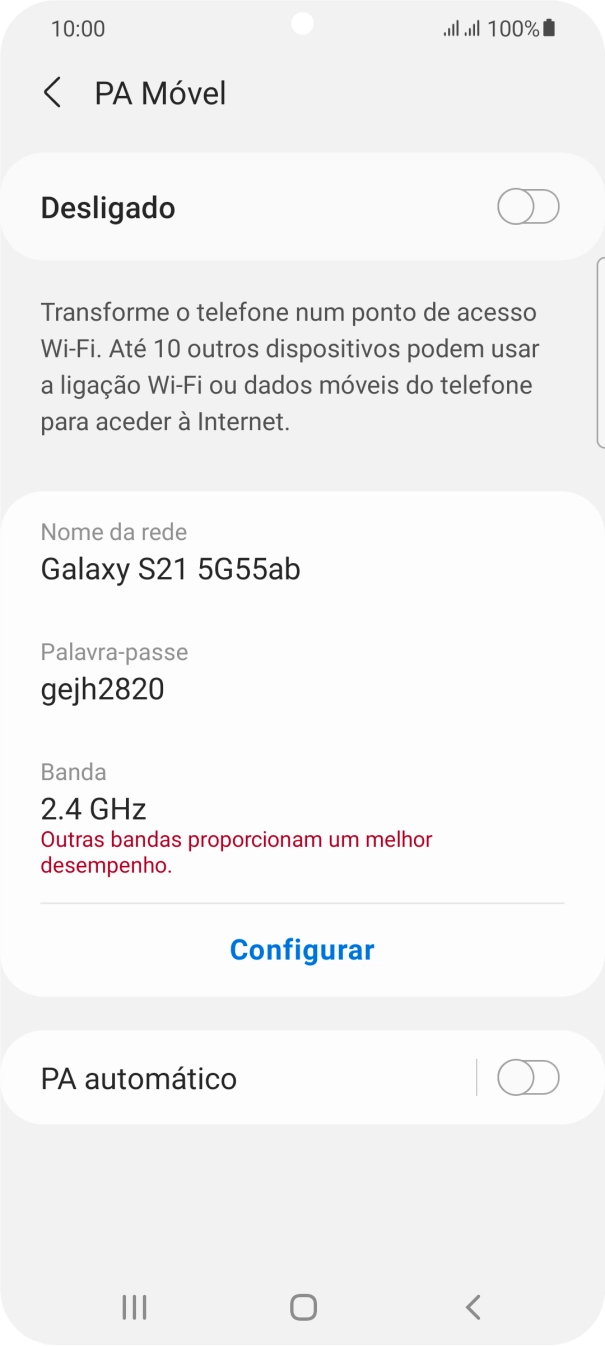Go back from PA Móvel settings

pyautogui.click(x=52, y=93)
